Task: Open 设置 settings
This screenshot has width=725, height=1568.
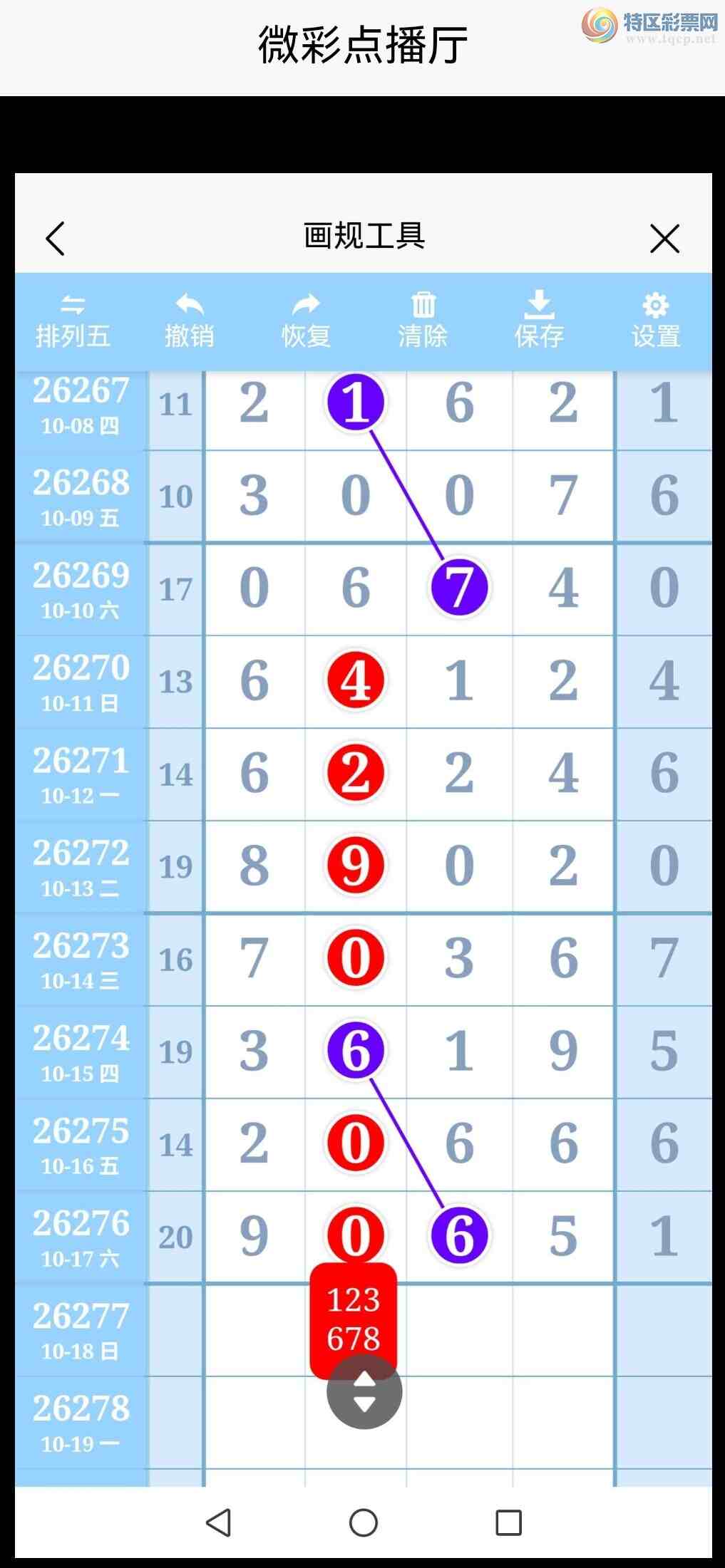Action: tap(656, 322)
